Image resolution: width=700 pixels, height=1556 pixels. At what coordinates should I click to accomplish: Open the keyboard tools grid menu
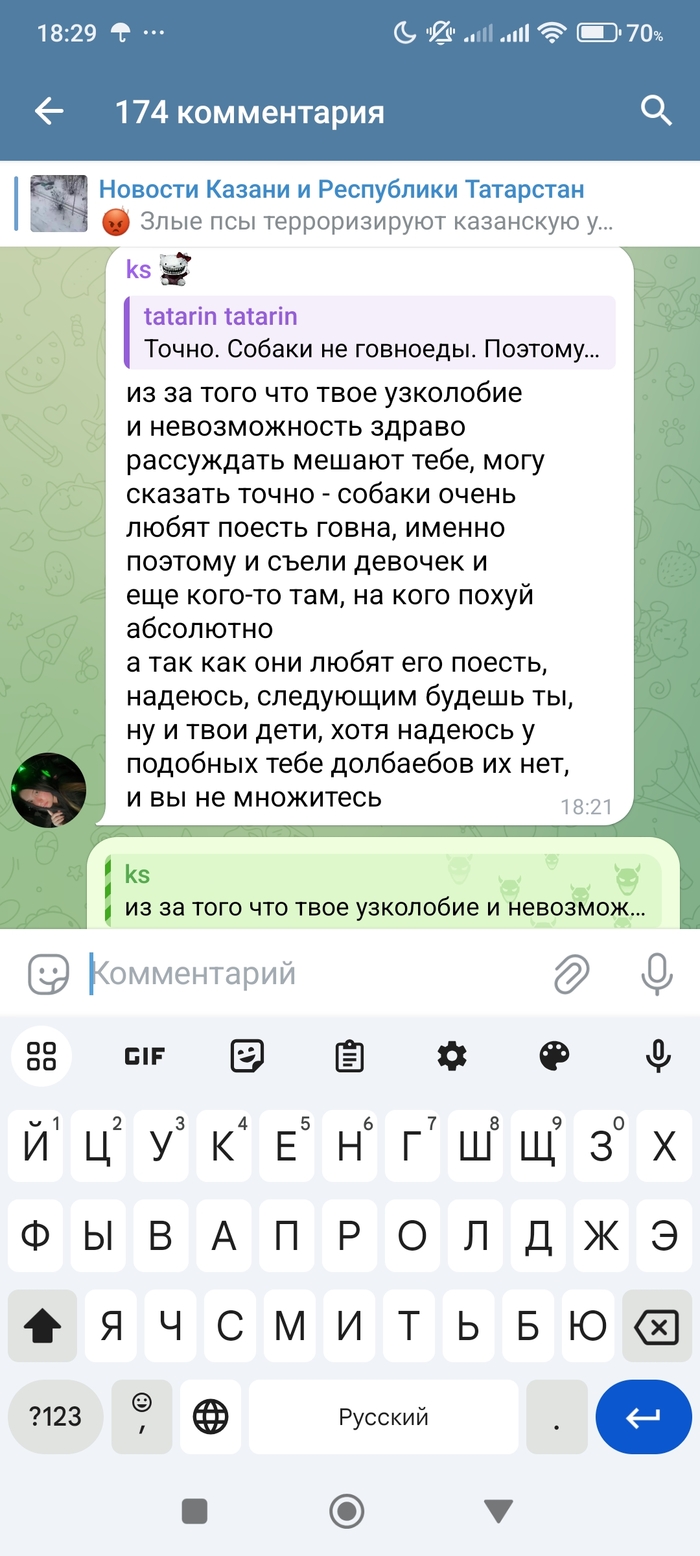pos(42,1056)
